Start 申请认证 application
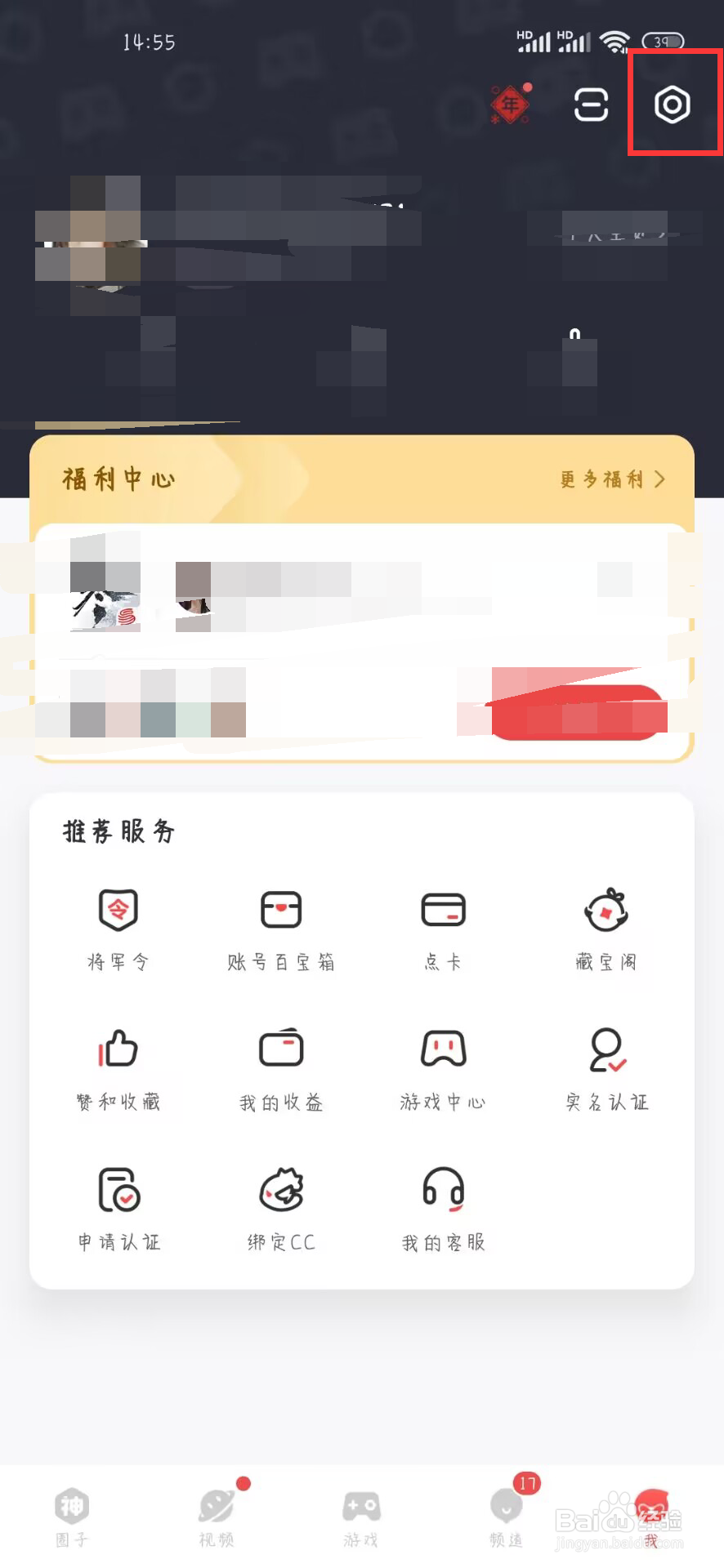 (118, 1209)
